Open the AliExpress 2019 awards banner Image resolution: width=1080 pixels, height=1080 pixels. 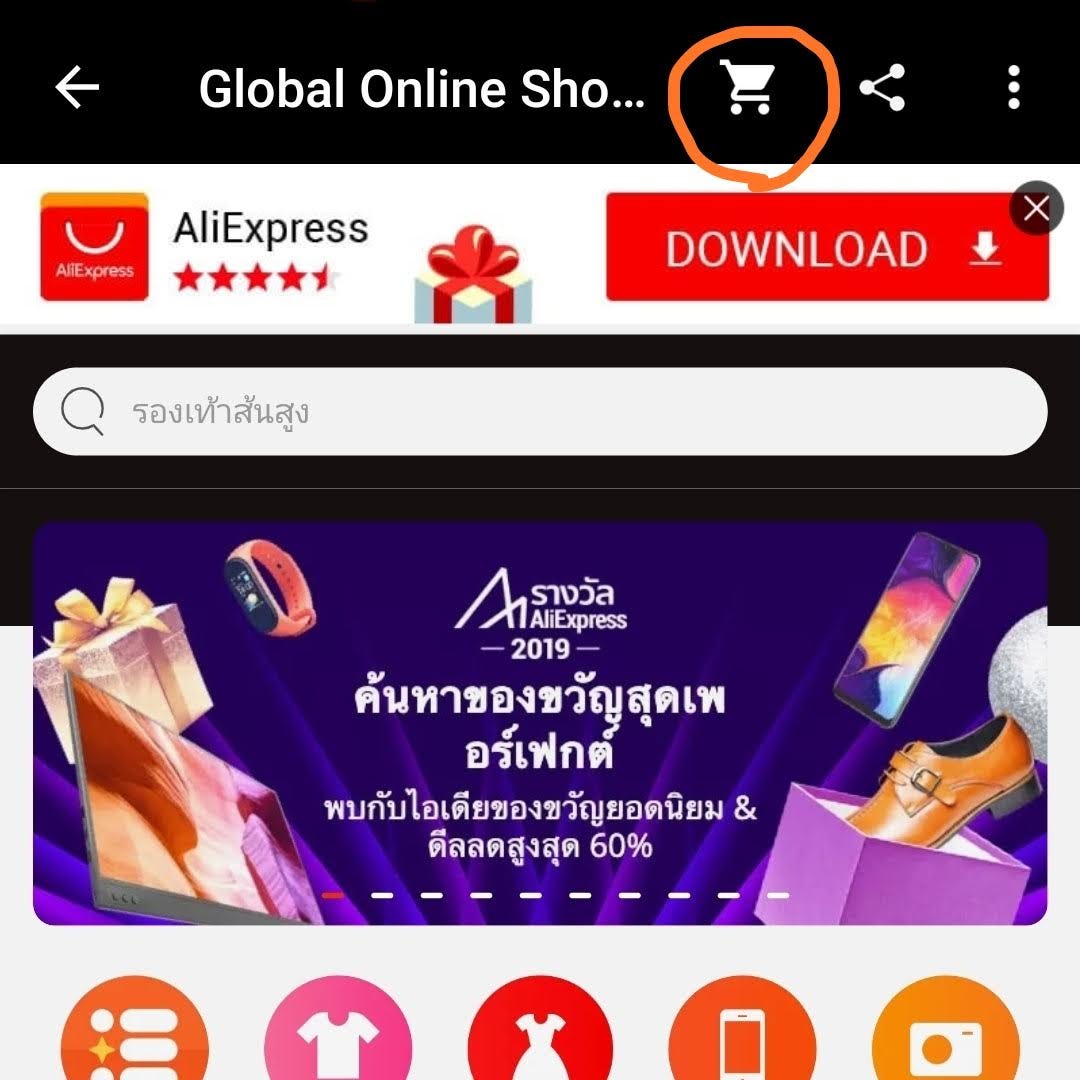[540, 722]
